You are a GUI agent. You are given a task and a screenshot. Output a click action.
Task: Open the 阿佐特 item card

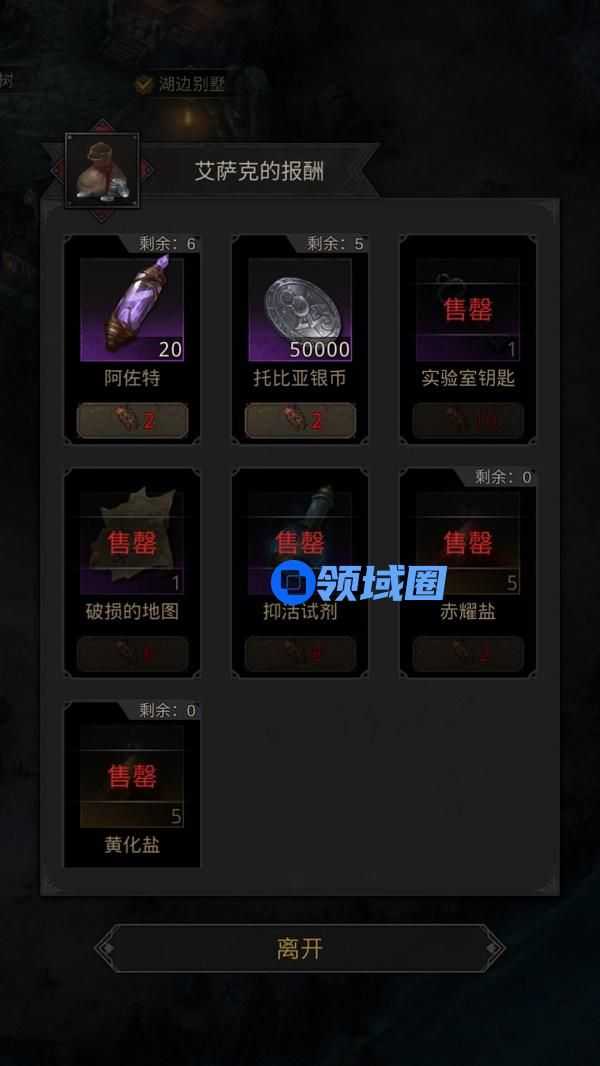pos(132,310)
